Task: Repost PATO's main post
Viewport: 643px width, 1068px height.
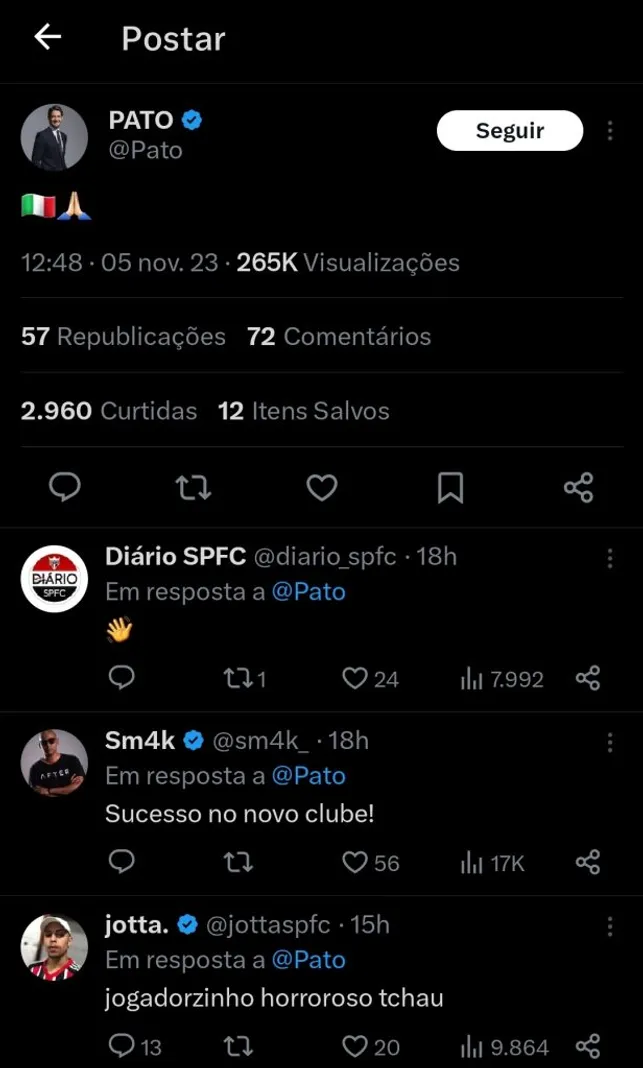Action: coord(193,487)
